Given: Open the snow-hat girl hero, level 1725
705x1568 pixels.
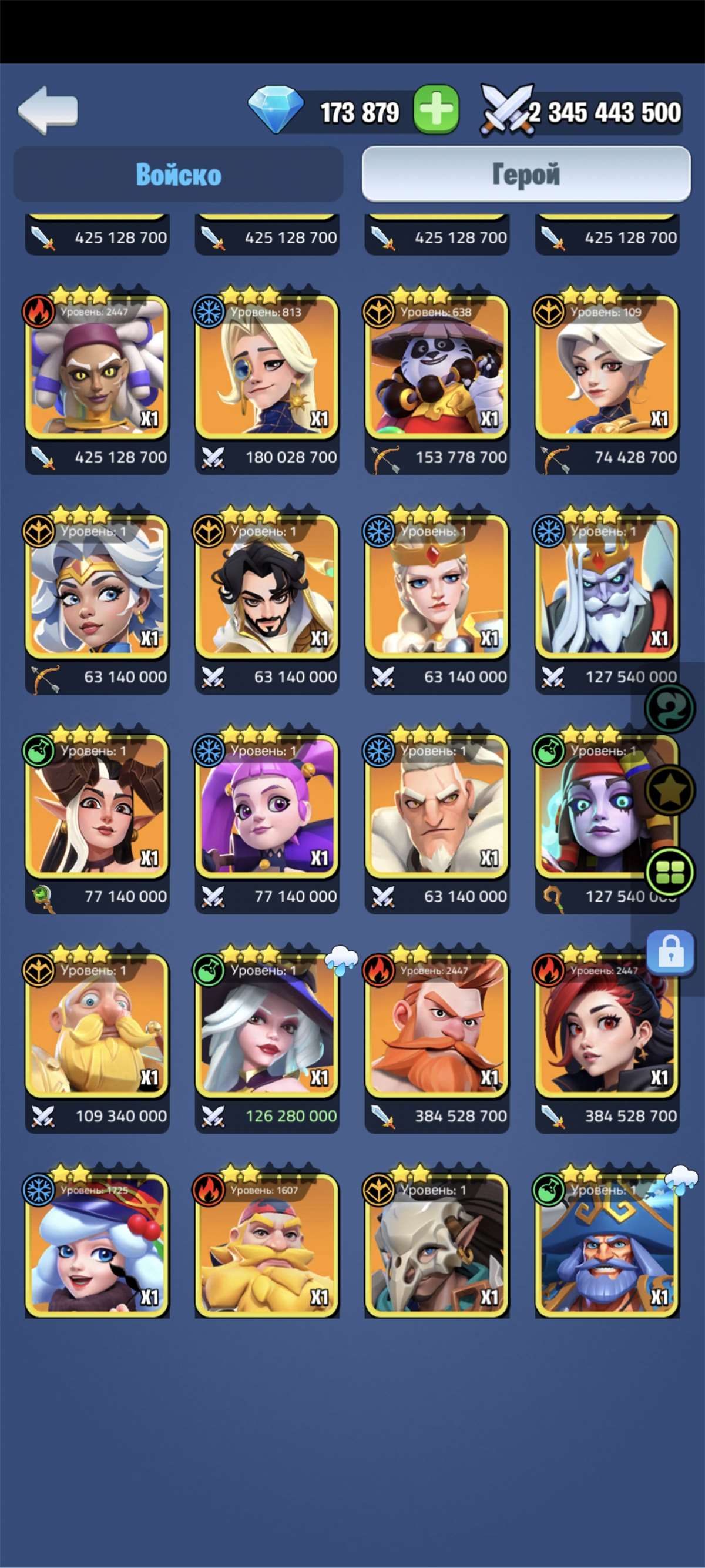Looking at the screenshot, I should (x=97, y=1246).
